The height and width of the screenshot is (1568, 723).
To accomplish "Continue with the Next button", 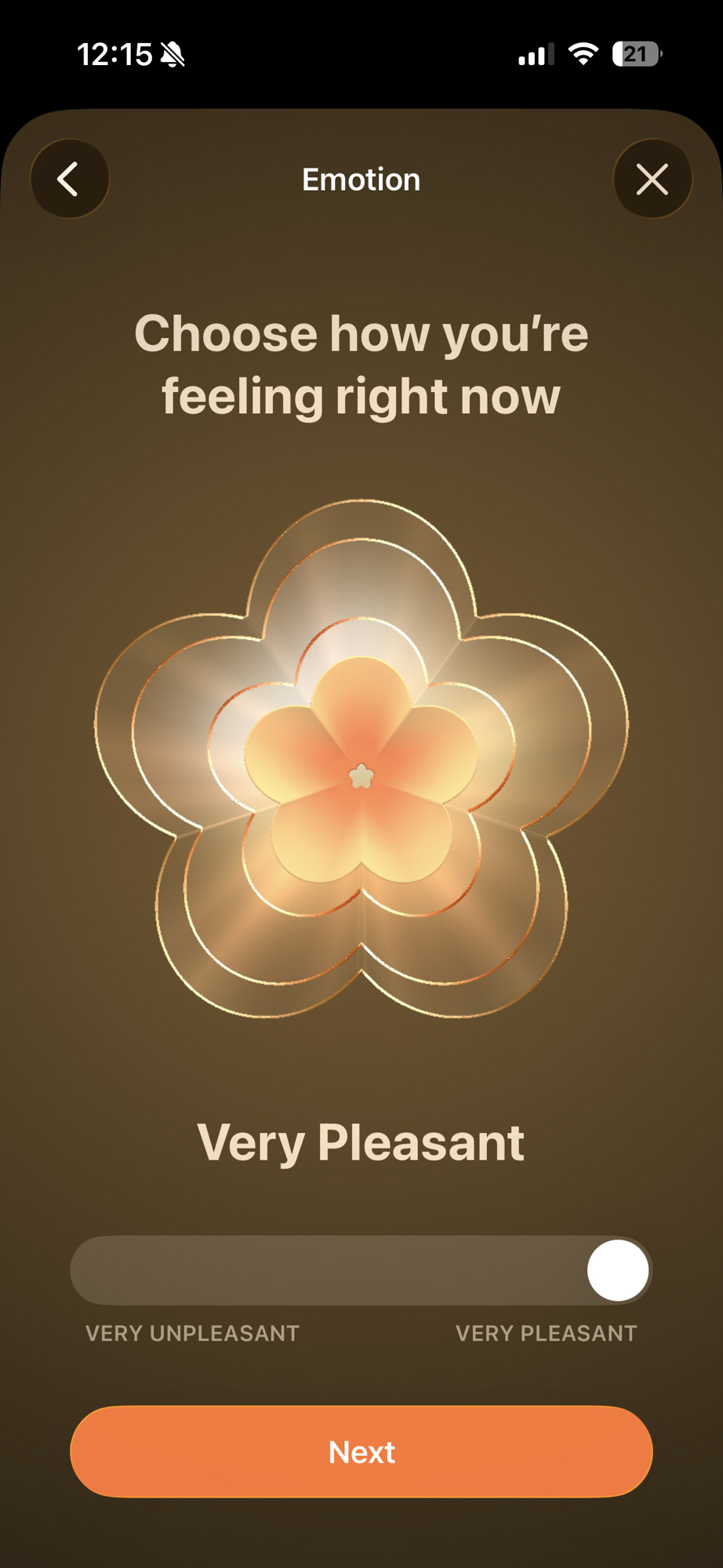I will click(x=361, y=1452).
